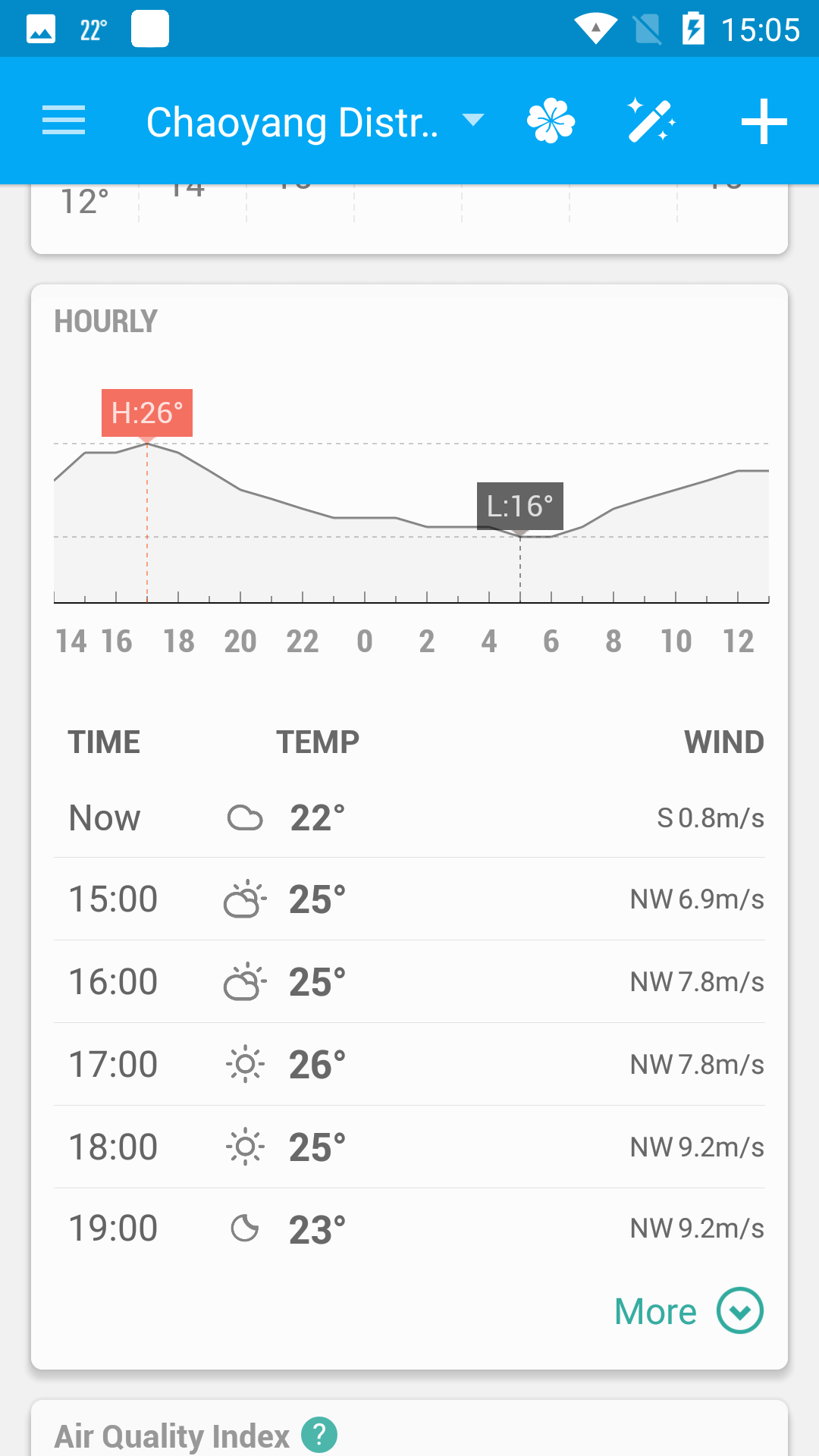This screenshot has width=819, height=1456.
Task: Tap the Air Quality Index help question mark
Action: 318,1436
